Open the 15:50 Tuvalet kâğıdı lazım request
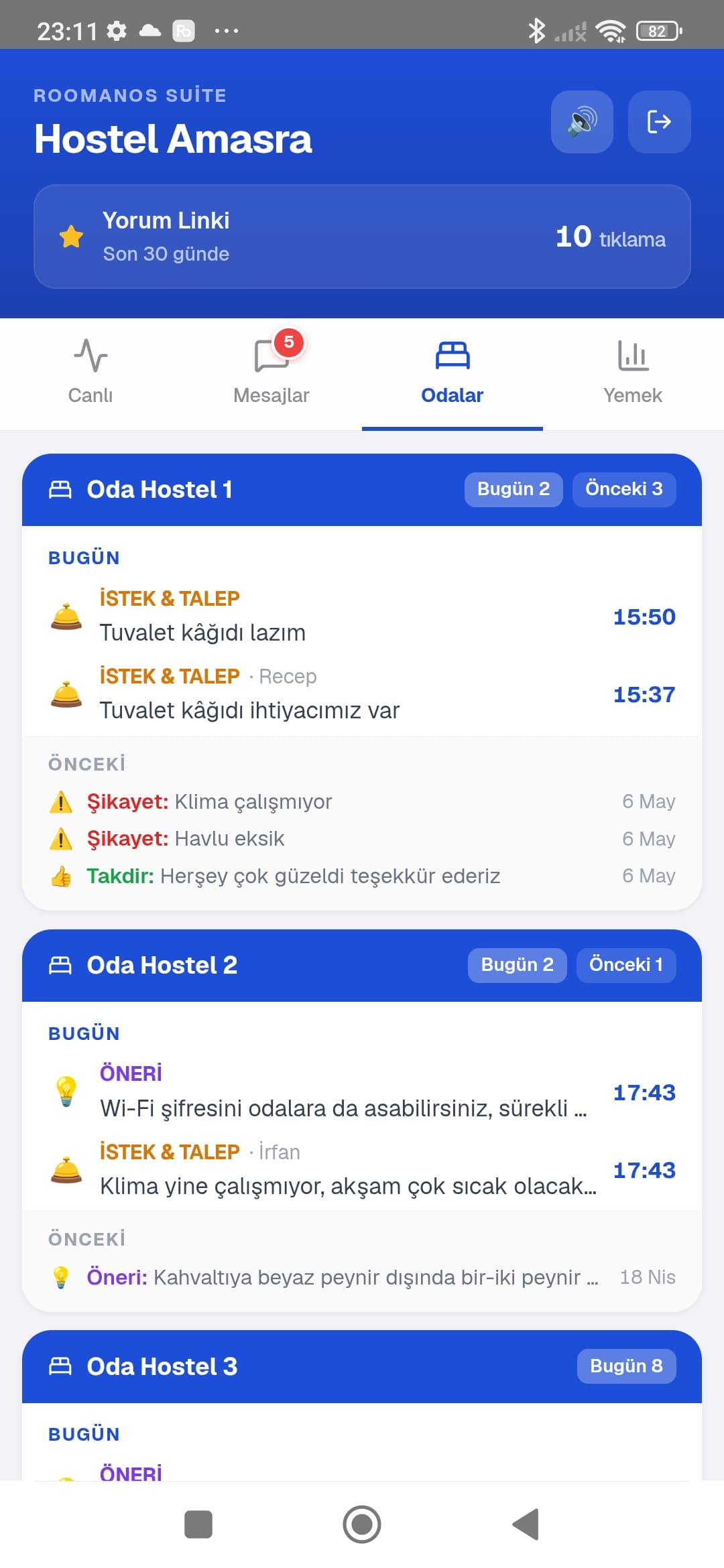 point(362,616)
